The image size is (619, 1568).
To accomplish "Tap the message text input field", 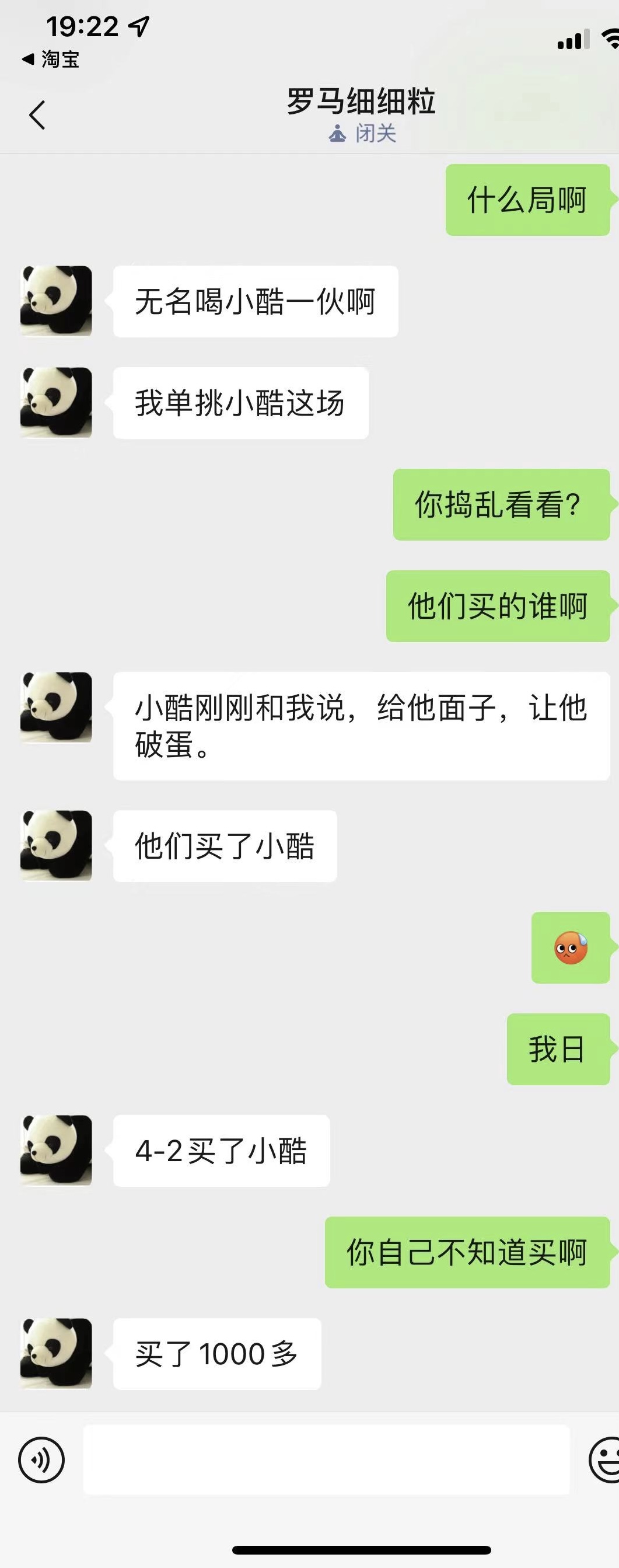I will point(327,1459).
